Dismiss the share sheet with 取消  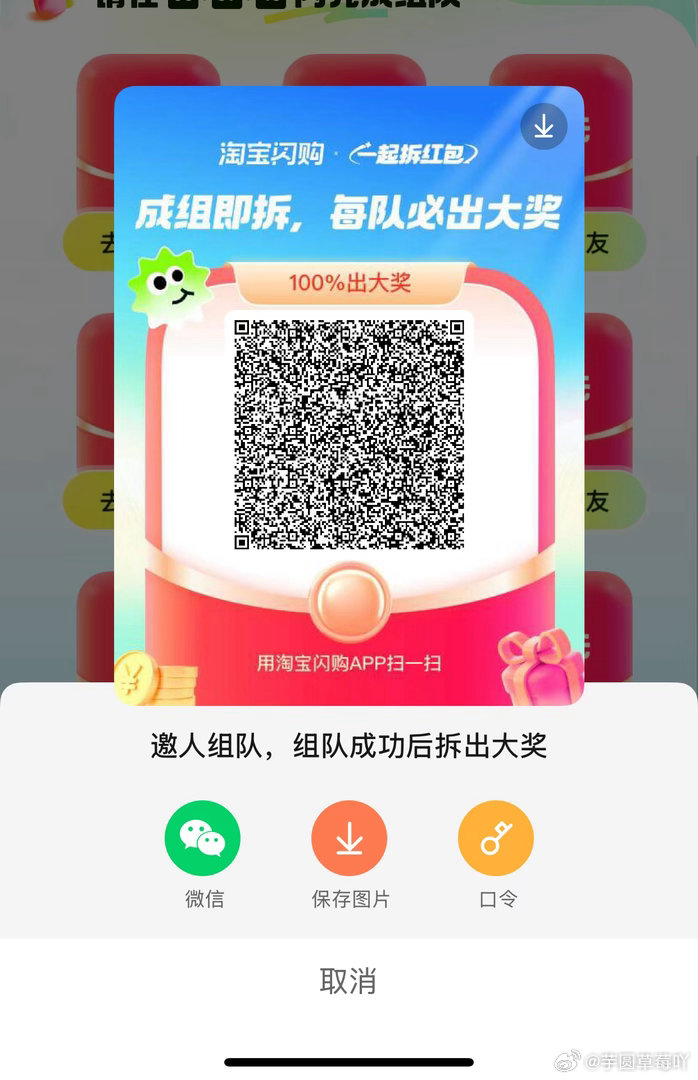tap(348, 981)
